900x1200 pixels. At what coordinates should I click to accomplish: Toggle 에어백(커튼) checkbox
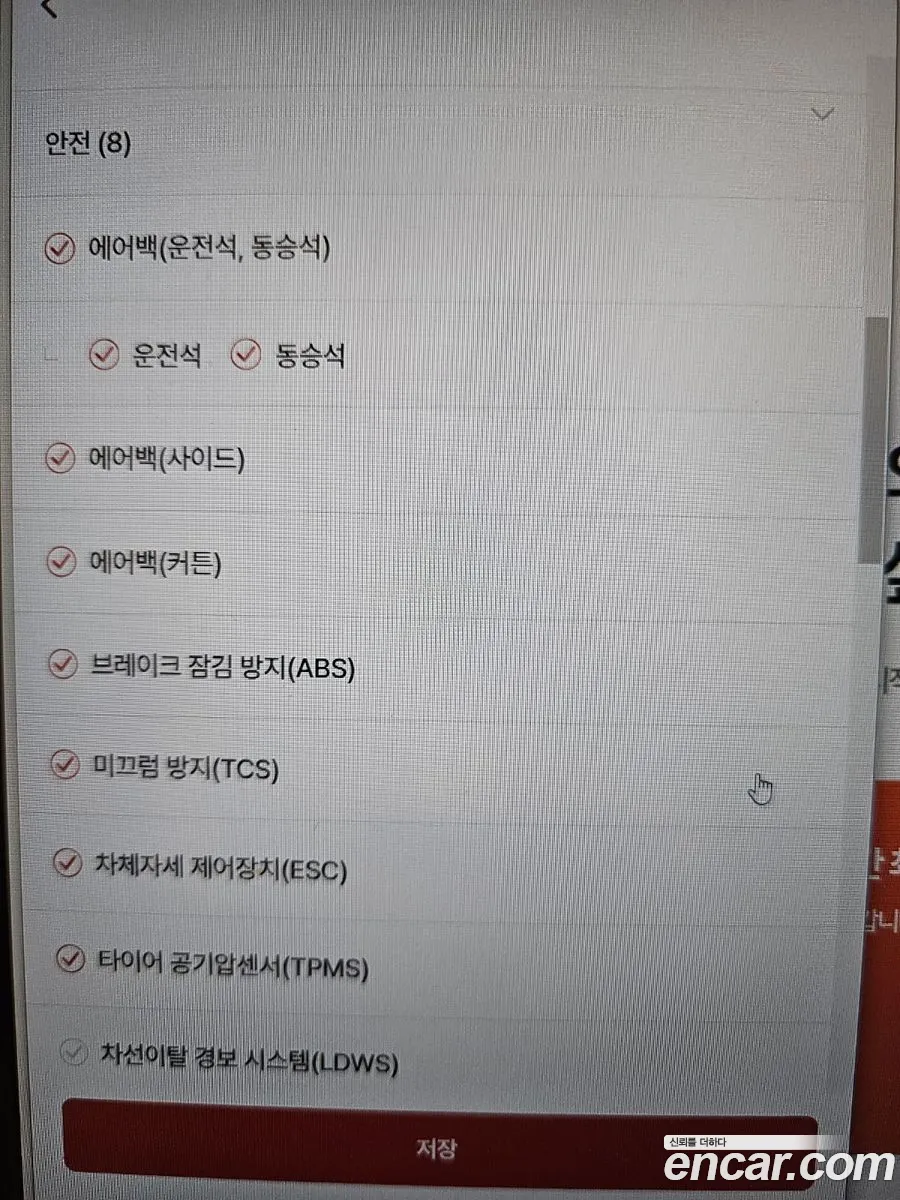tap(62, 562)
